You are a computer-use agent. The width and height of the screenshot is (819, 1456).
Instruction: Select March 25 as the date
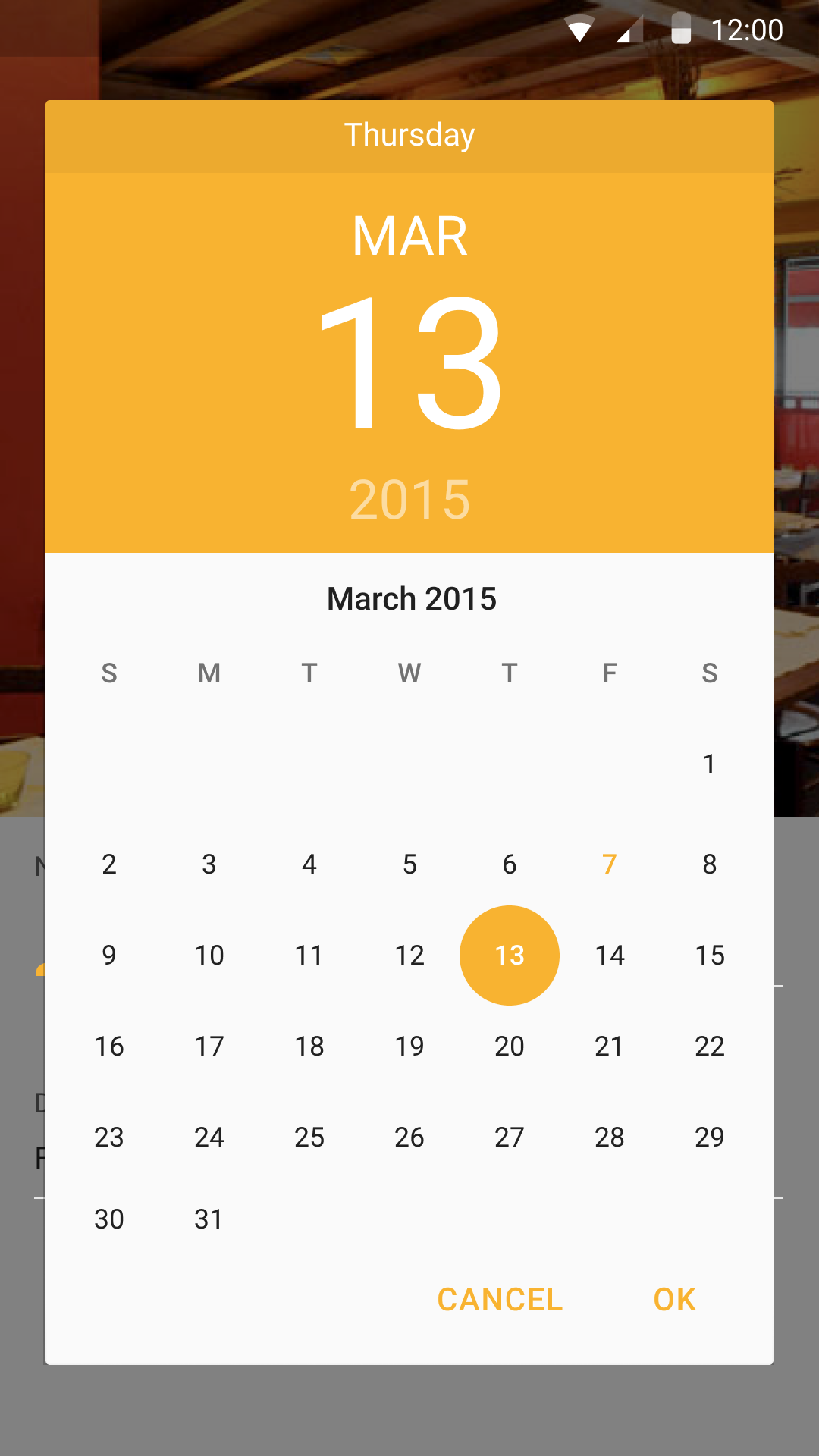[309, 1137]
